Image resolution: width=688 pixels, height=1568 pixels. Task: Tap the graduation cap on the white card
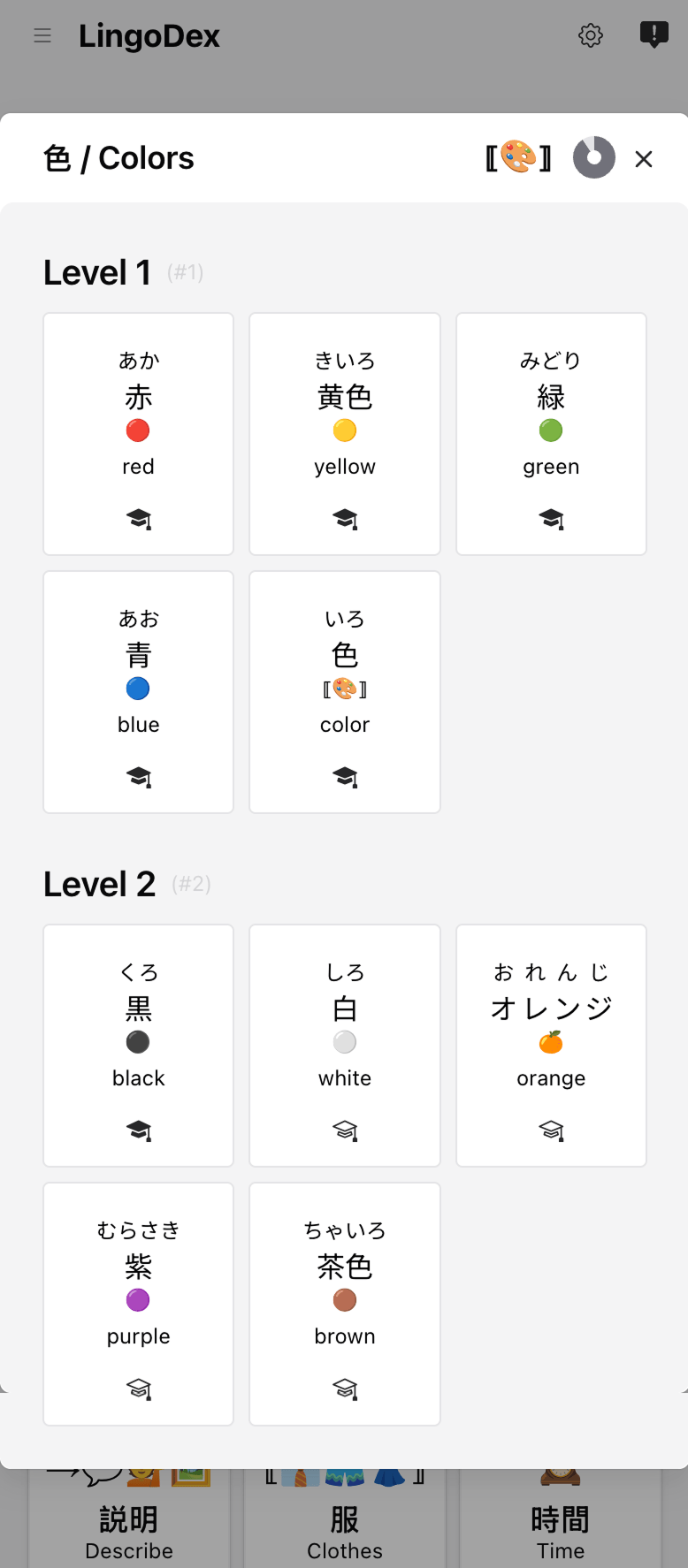pos(345,1130)
